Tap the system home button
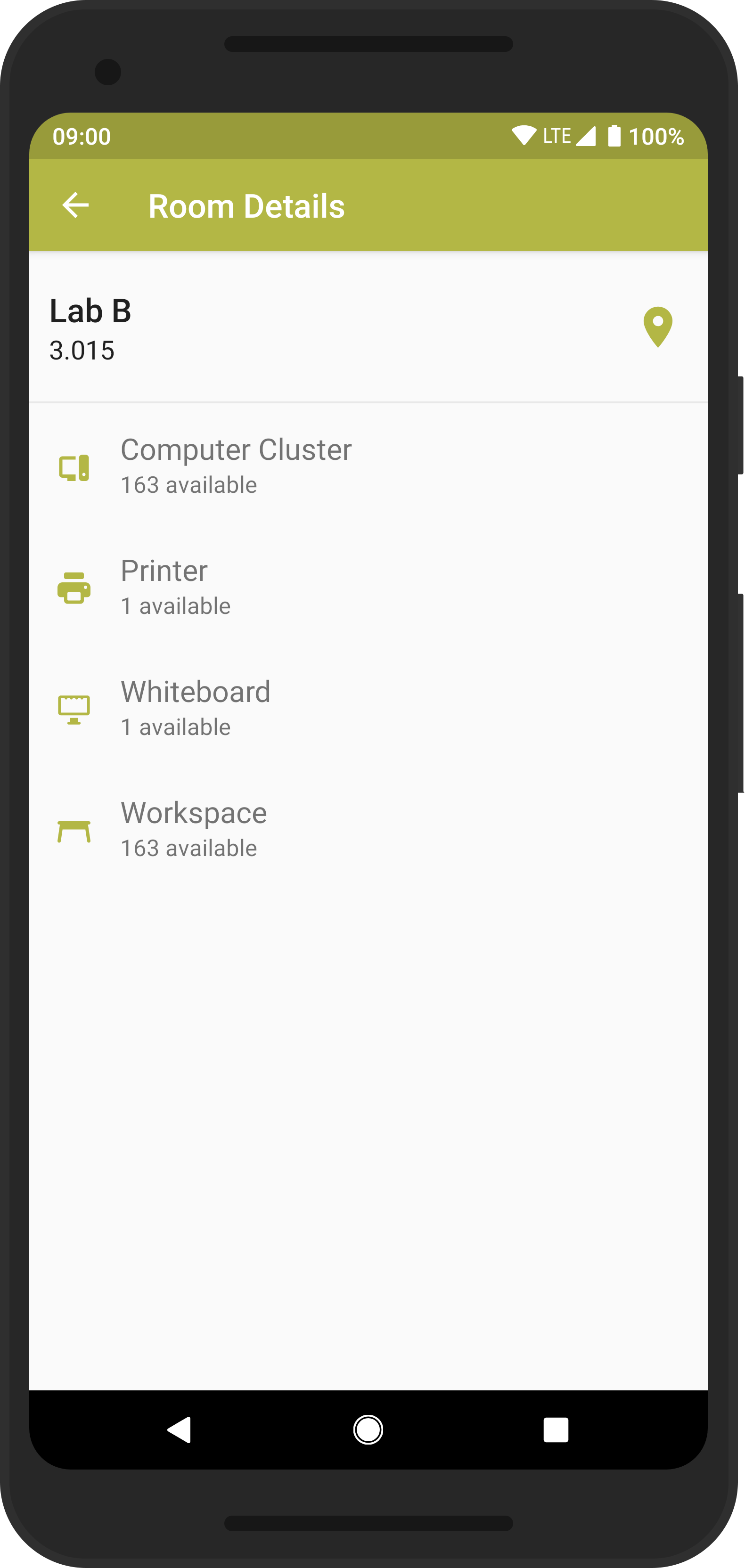Image resolution: width=745 pixels, height=1568 pixels. tap(368, 1429)
